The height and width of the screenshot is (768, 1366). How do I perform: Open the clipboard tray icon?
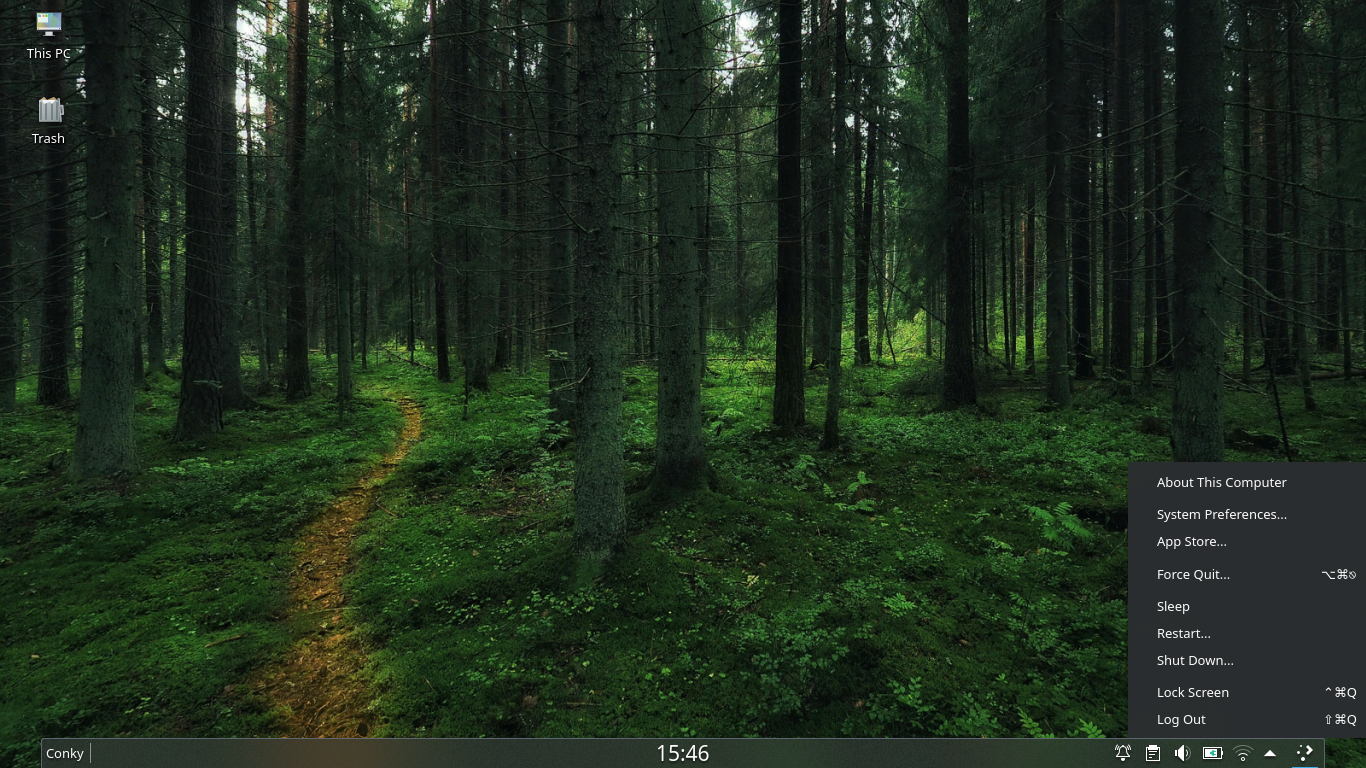[1153, 753]
